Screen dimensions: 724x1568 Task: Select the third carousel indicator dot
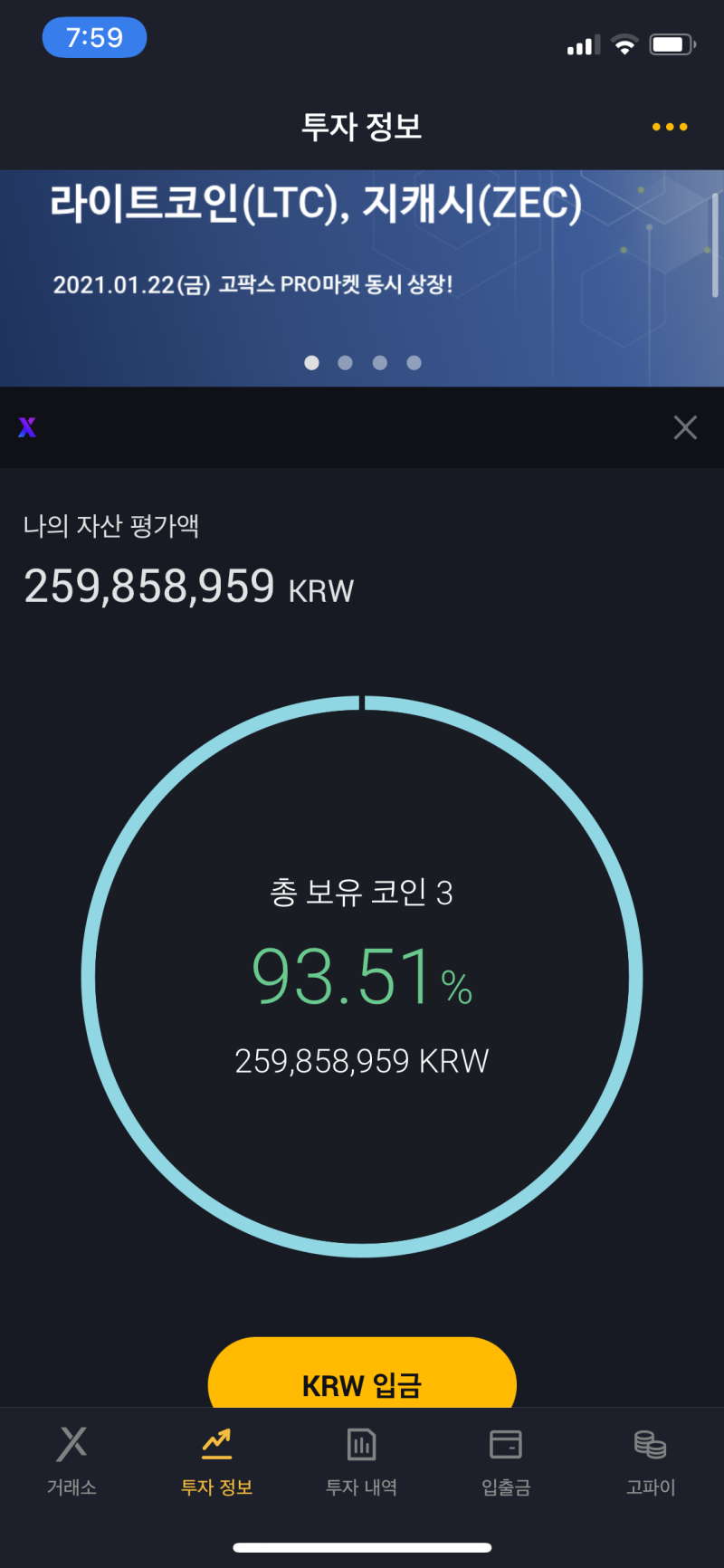tap(380, 362)
